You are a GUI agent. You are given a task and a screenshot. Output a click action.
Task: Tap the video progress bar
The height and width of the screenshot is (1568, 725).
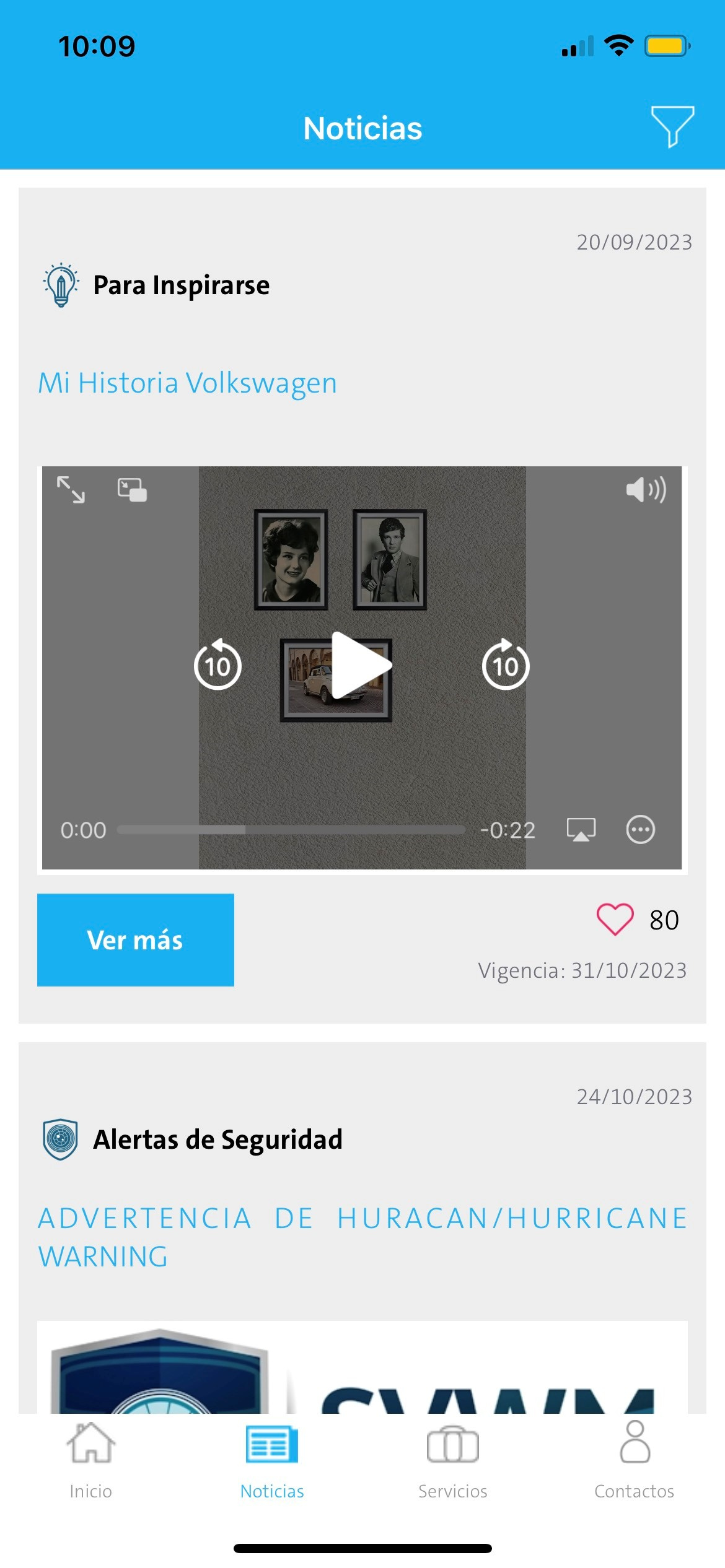291,830
